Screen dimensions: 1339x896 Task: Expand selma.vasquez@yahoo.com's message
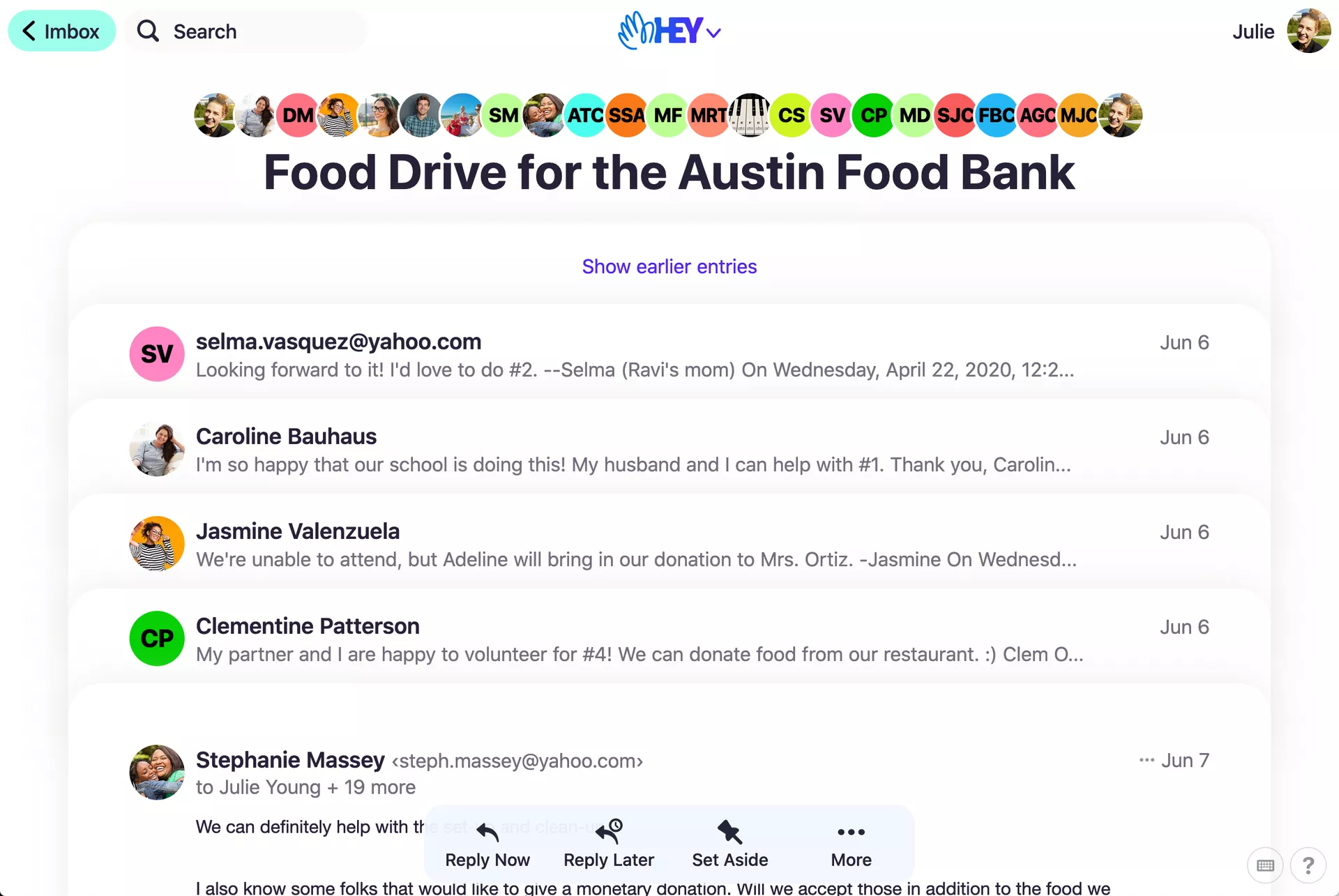tap(635, 354)
